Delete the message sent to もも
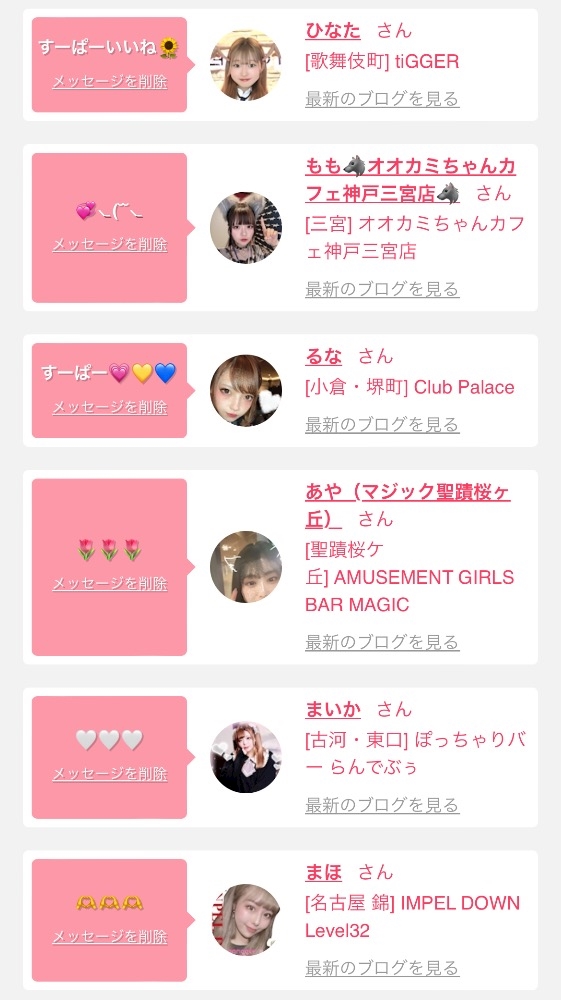The height and width of the screenshot is (1000, 561). 110,245
